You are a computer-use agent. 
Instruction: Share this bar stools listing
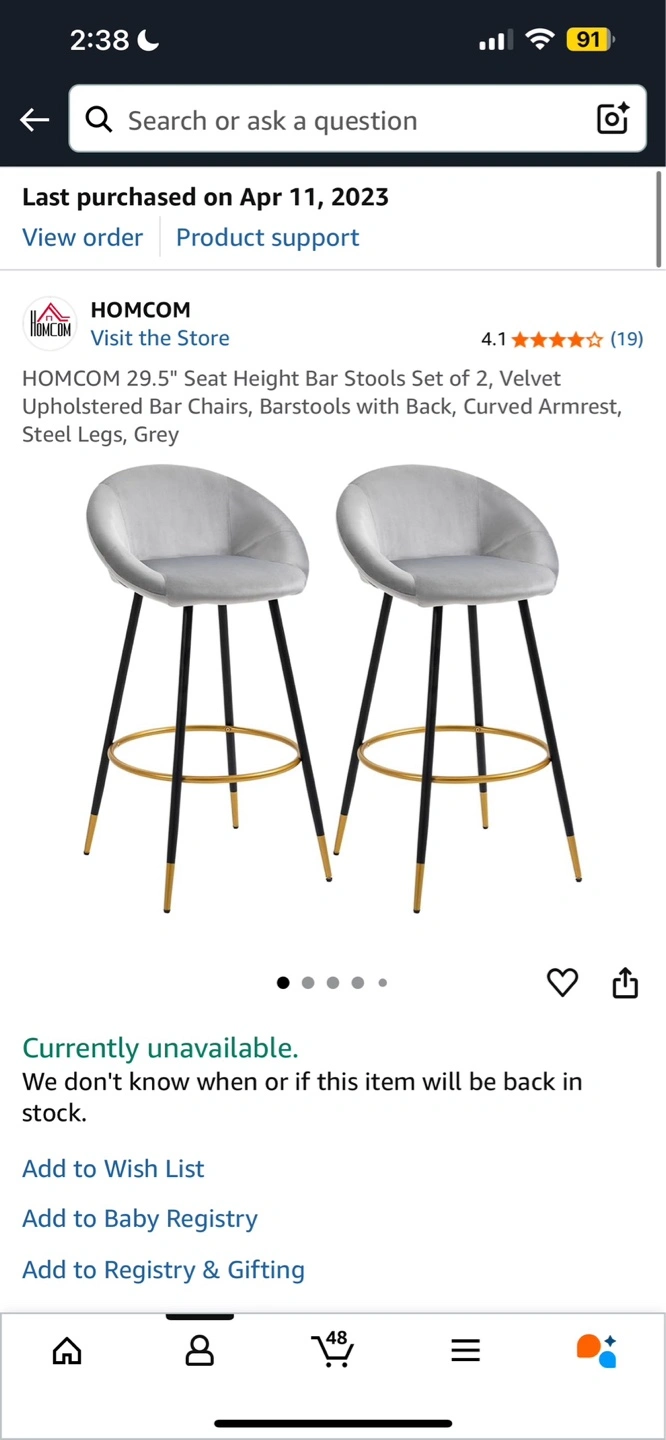(625, 983)
